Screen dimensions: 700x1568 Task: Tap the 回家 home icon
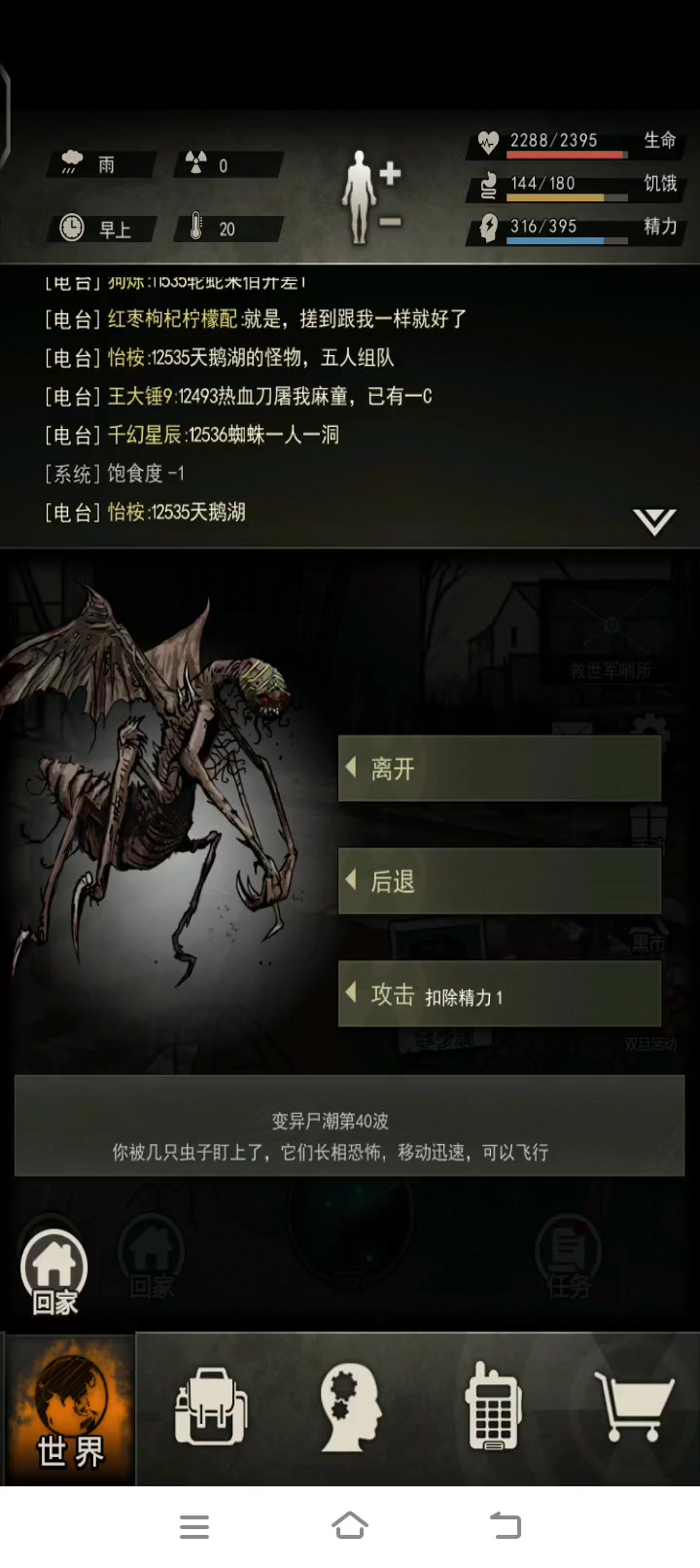54,1272
